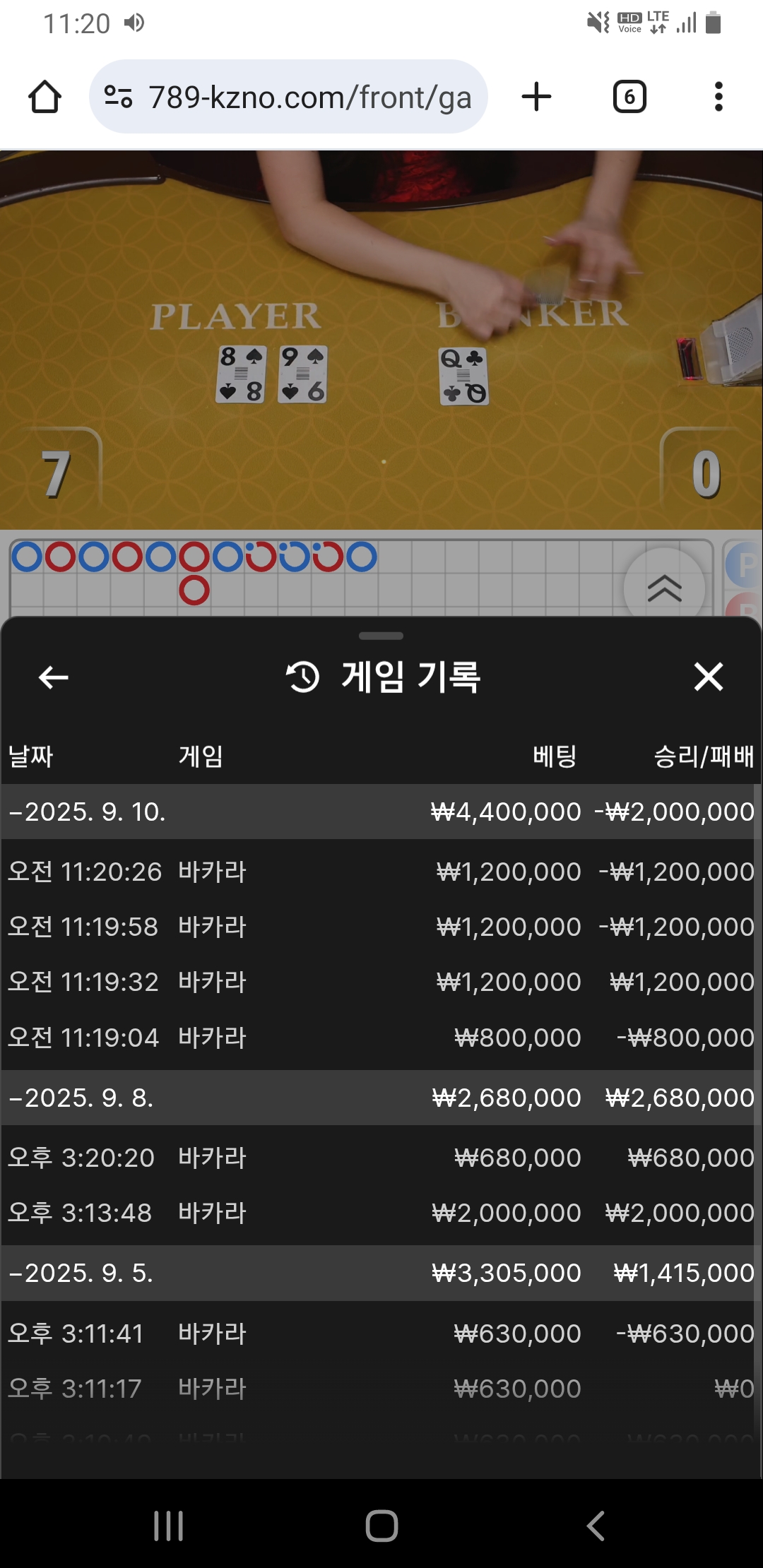The width and height of the screenshot is (763, 1568).
Task: Open the 오전 11:19:32 바카라 record
Action: (381, 982)
